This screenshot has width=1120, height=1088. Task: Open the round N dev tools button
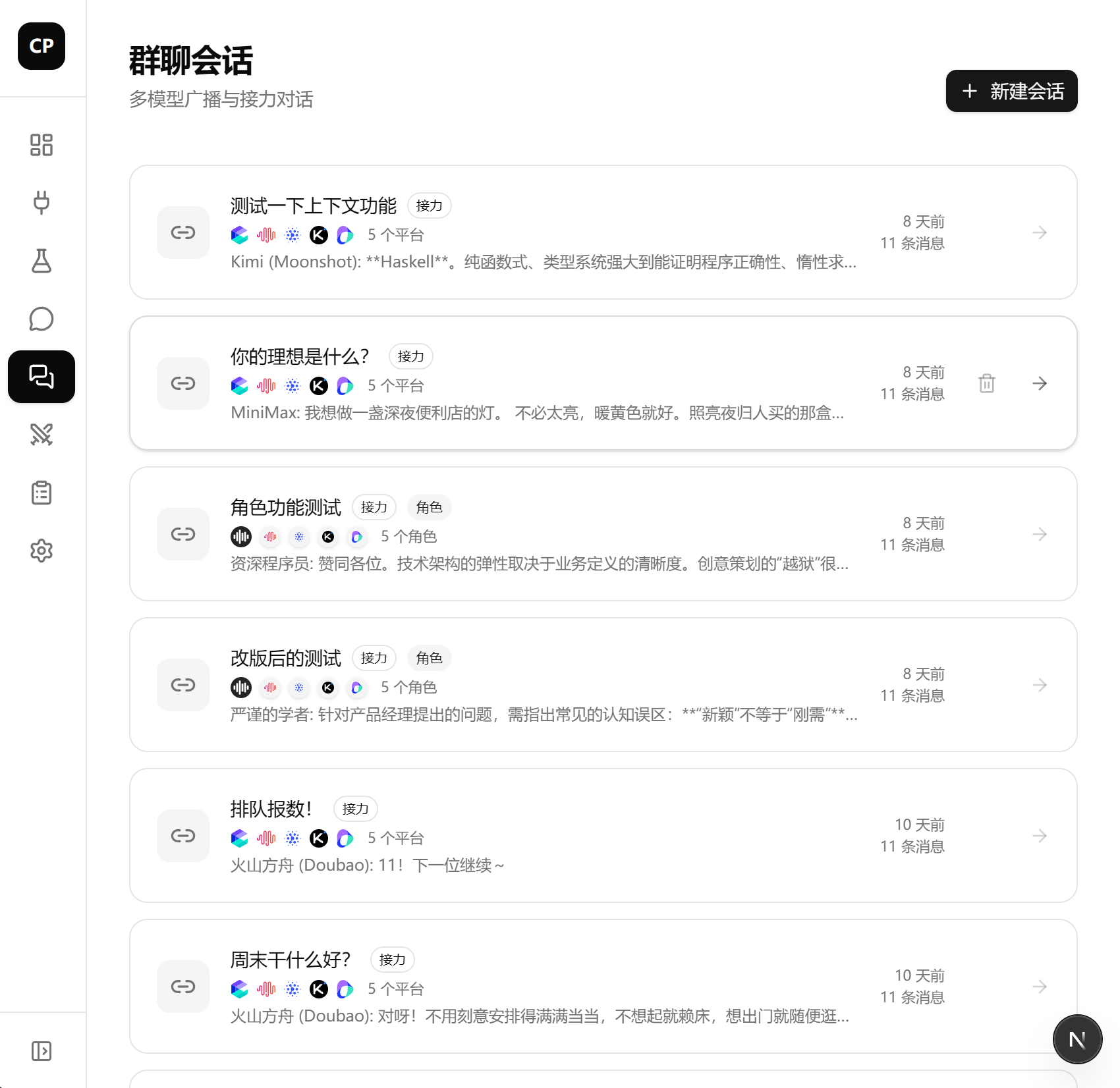pos(1077,1039)
